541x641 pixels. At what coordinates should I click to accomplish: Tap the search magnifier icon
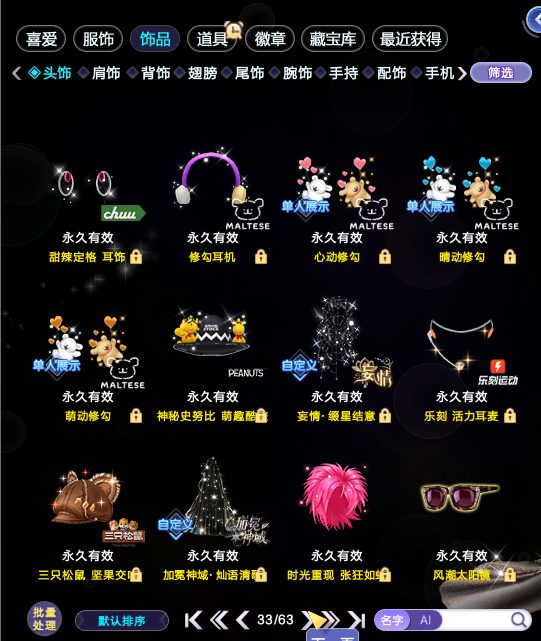point(519,620)
